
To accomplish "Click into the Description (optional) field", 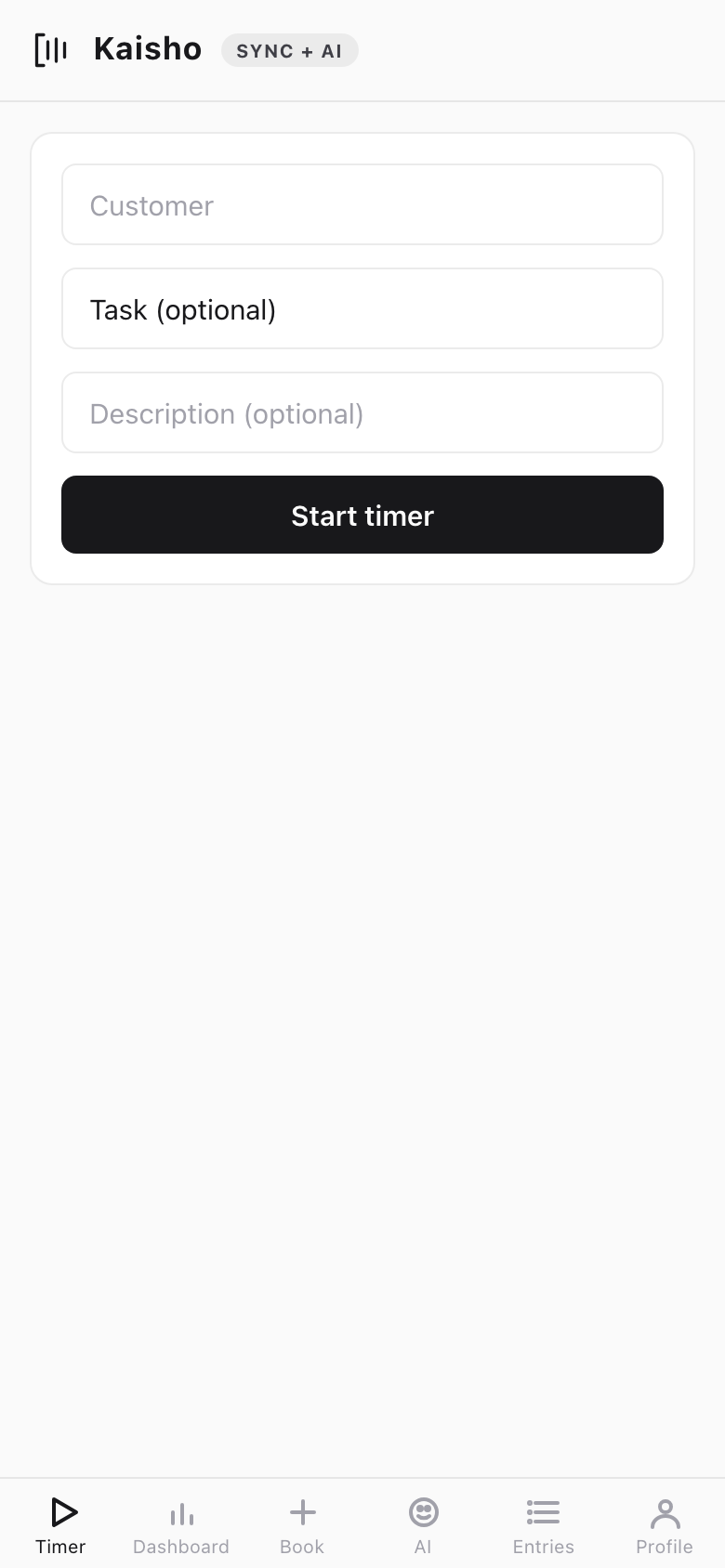I will click(x=362, y=412).
